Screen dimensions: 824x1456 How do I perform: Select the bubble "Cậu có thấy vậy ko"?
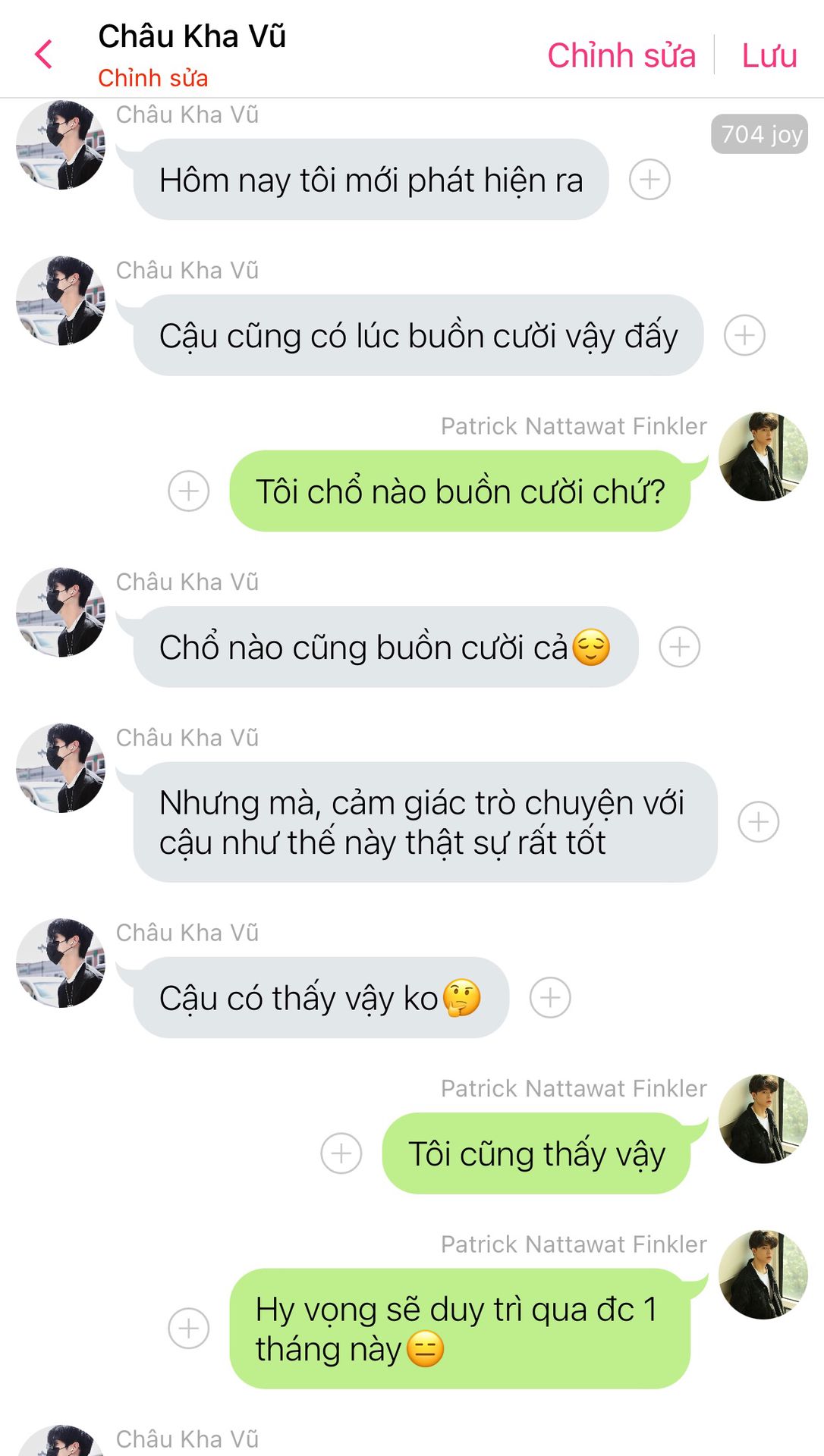point(320,998)
